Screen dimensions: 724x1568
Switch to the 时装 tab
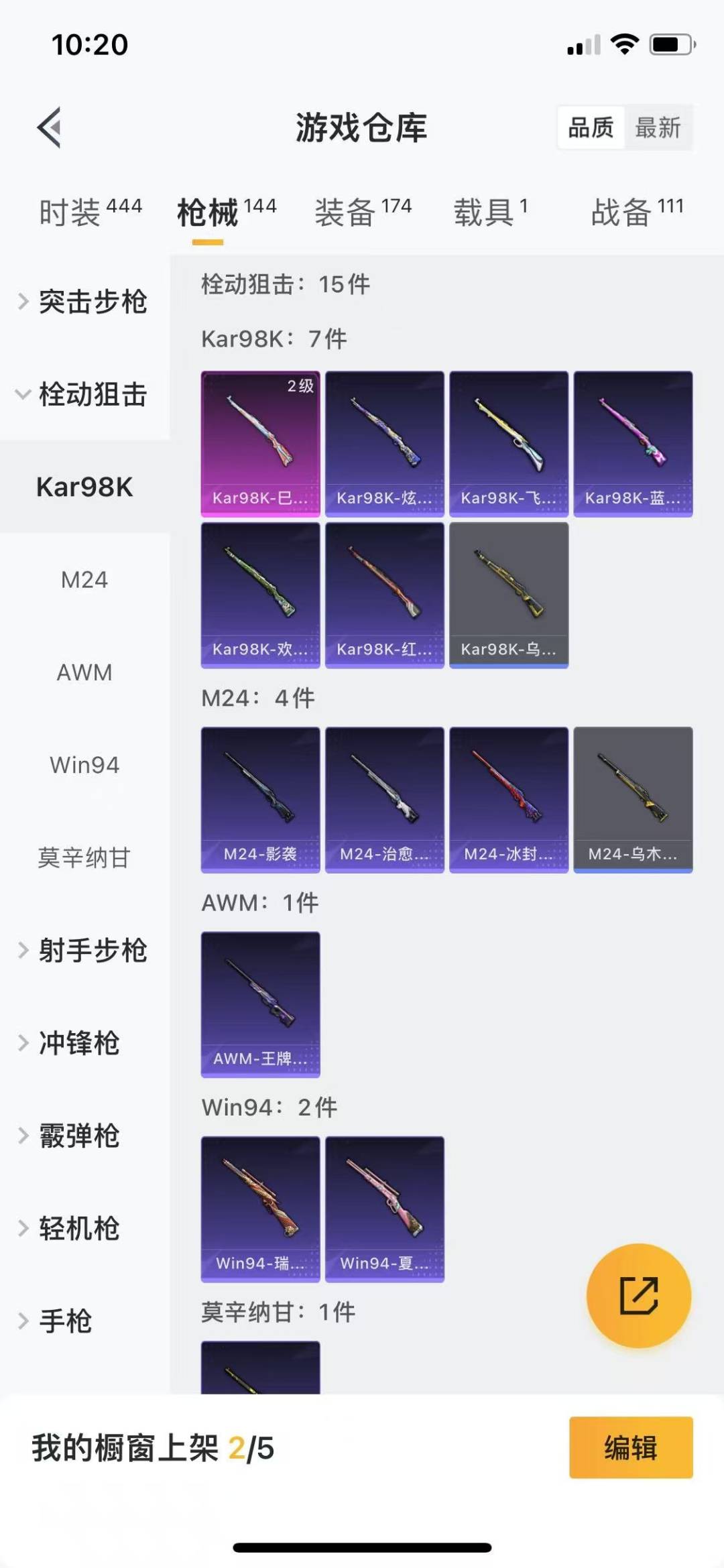coord(90,212)
